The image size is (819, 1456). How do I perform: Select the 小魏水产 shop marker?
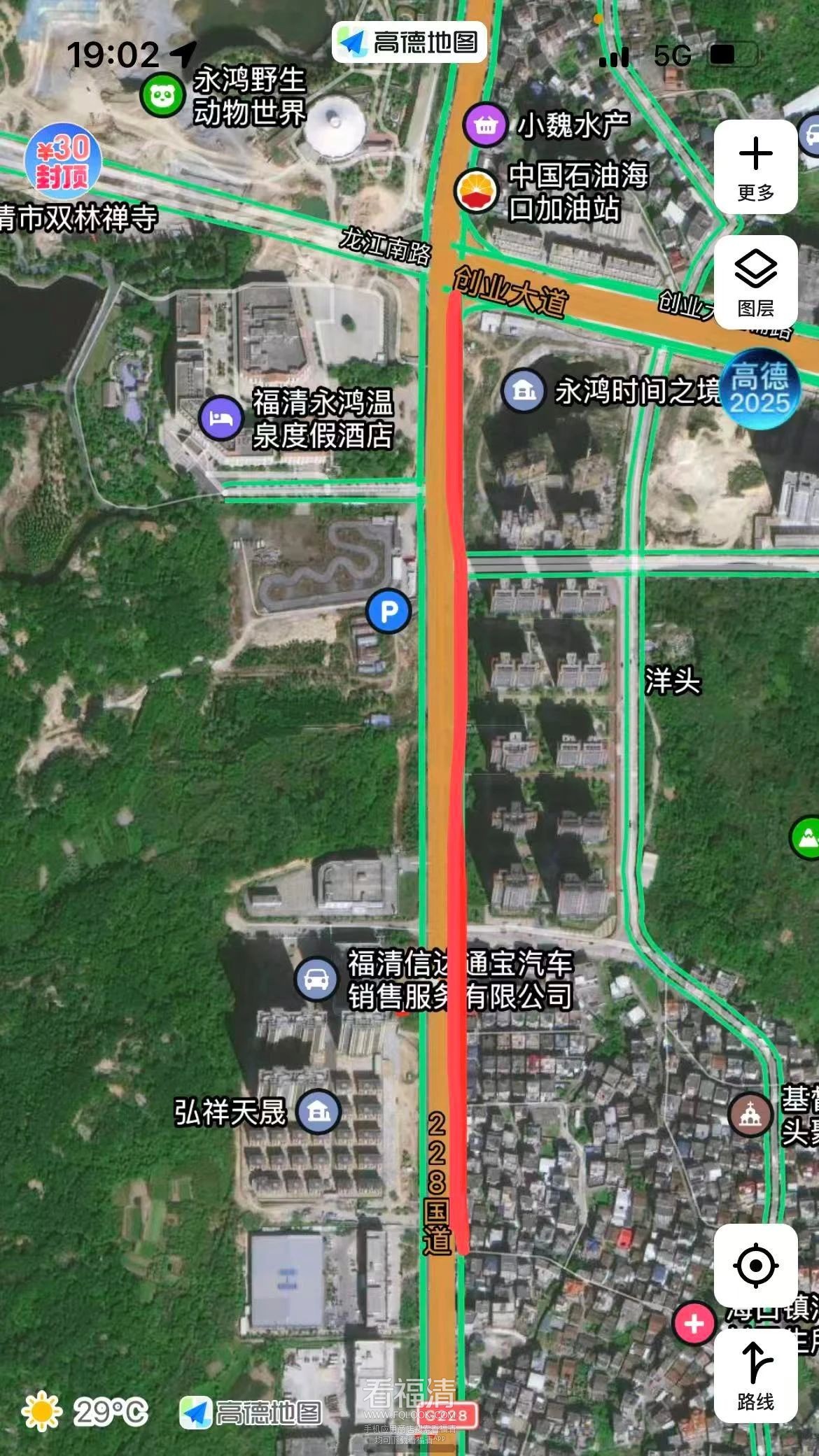[484, 125]
